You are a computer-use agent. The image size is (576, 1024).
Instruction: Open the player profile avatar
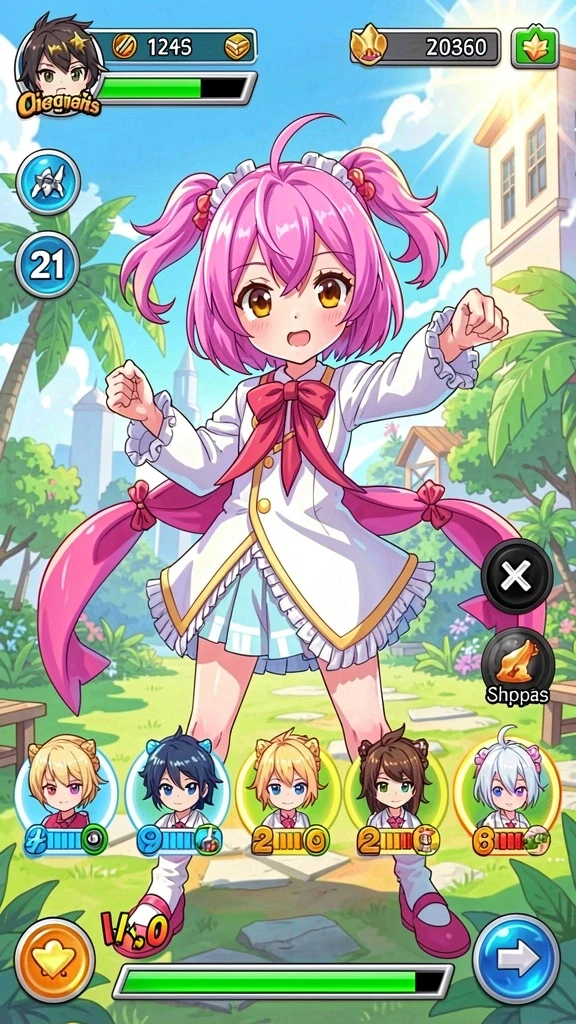[59, 65]
